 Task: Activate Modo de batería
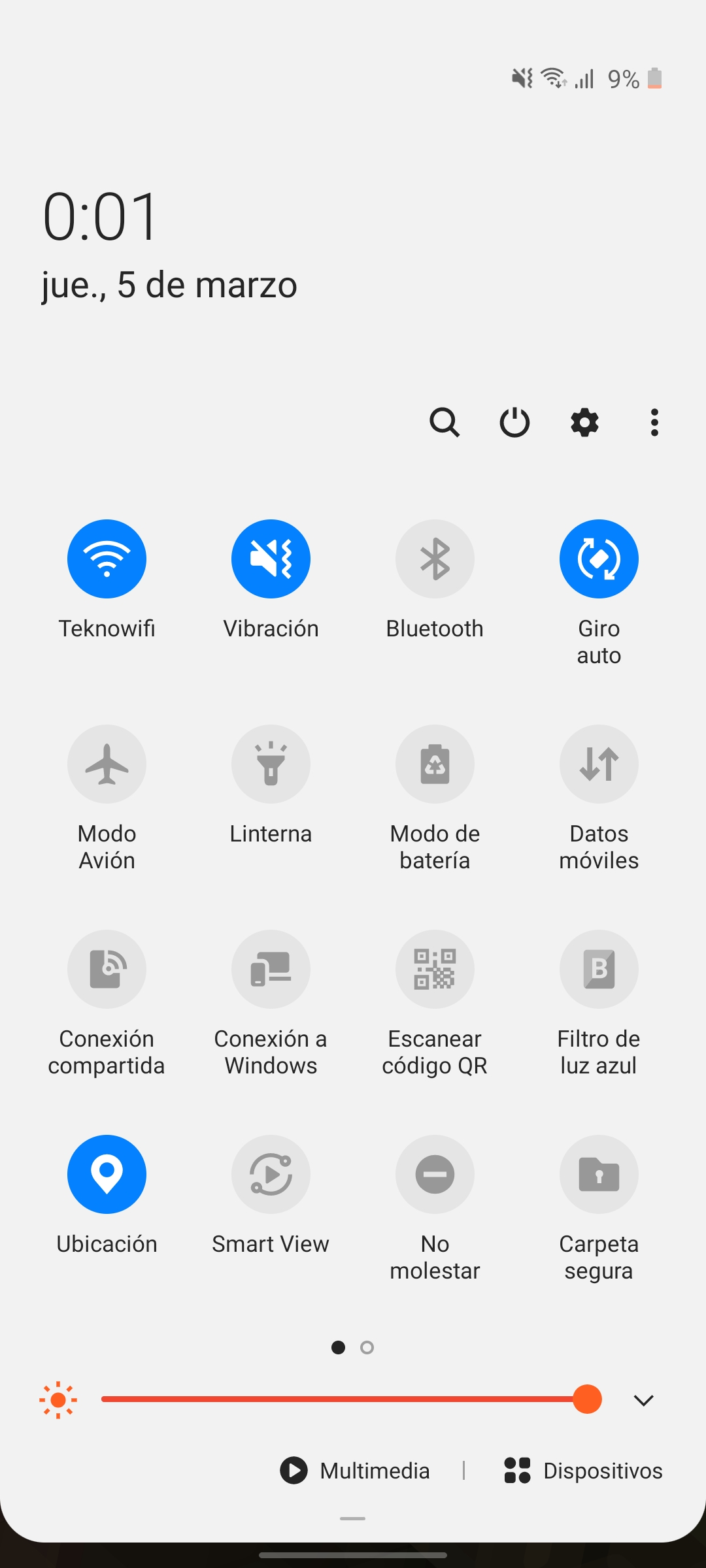coord(435,764)
